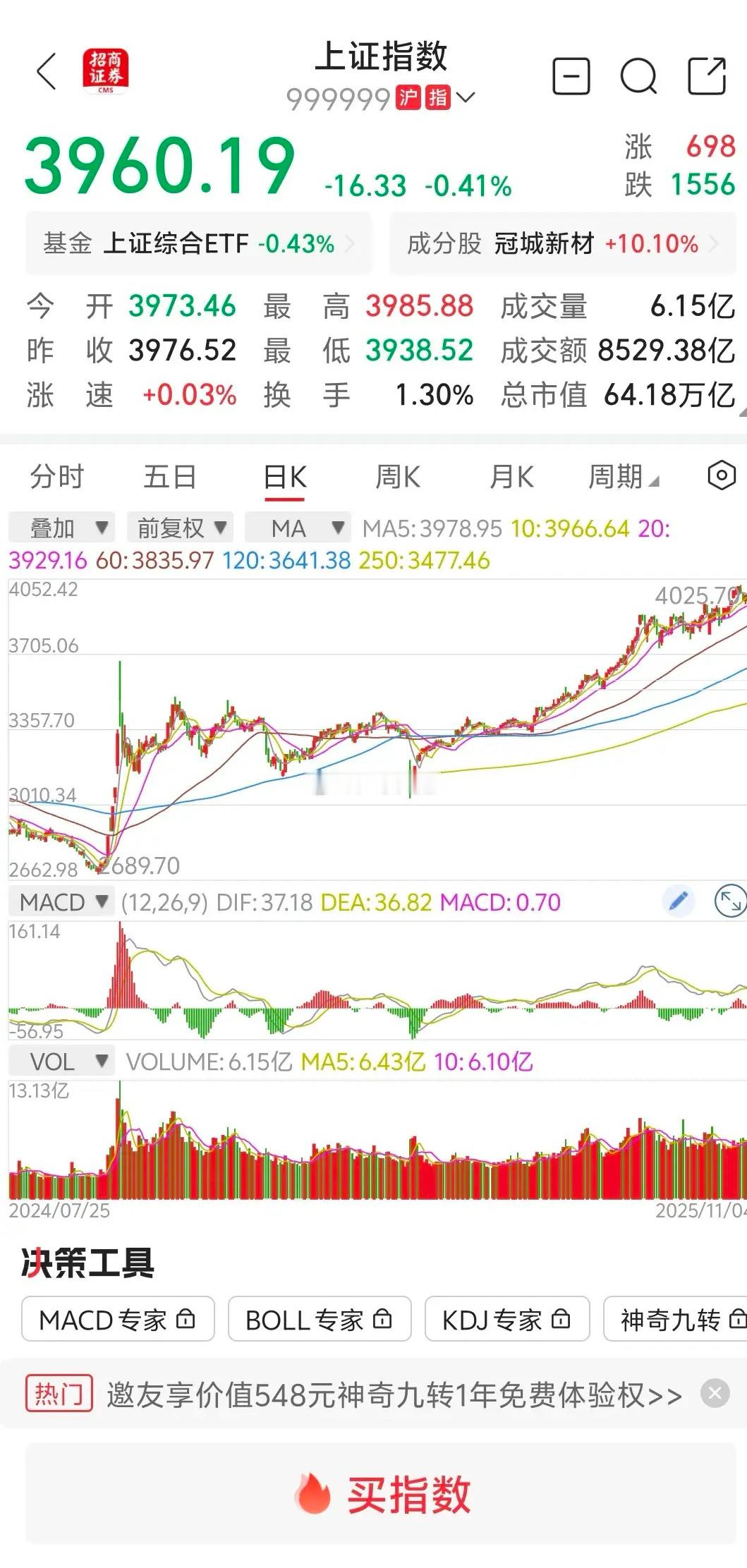
Task: Expand the 沪指 dropdown arrow
Action: [466, 97]
